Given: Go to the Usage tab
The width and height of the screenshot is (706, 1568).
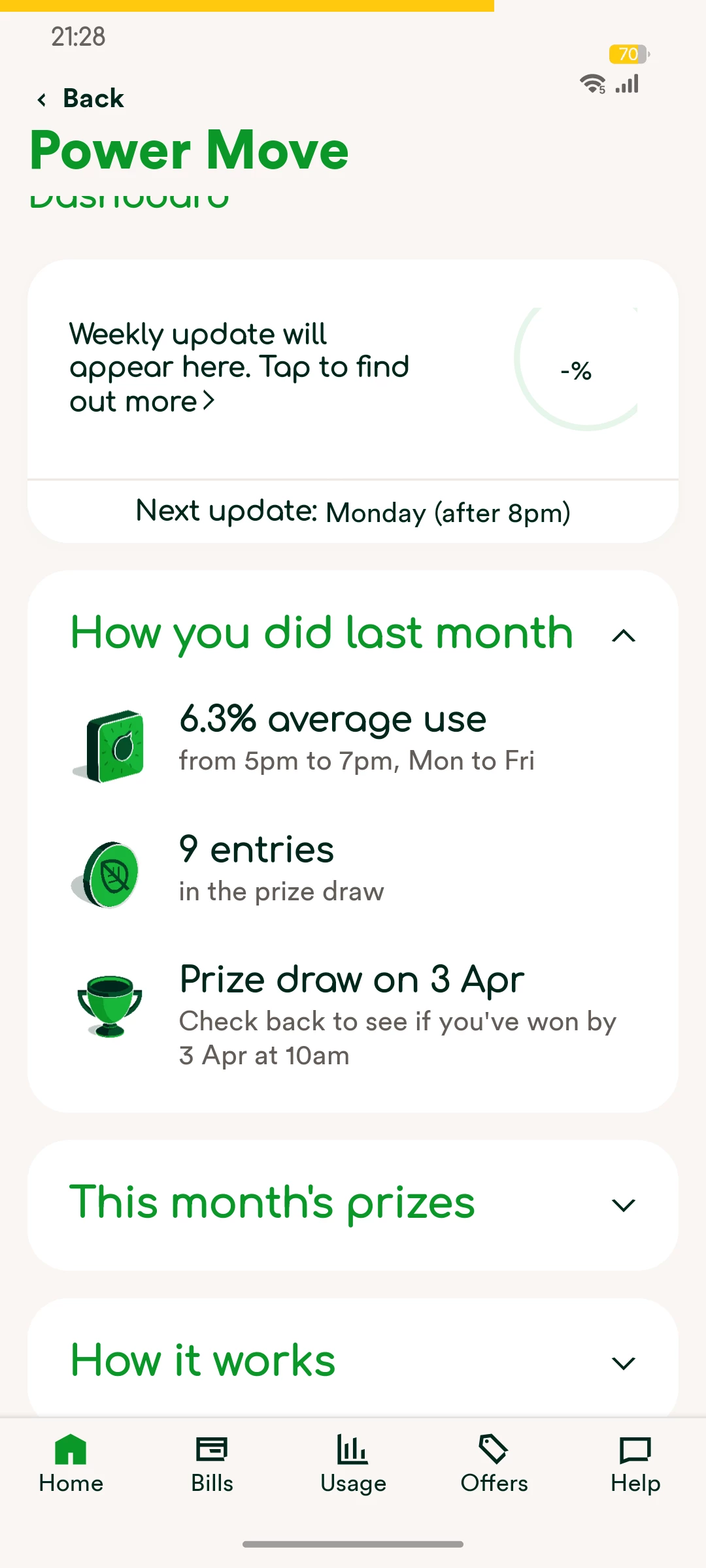Looking at the screenshot, I should [x=353, y=1463].
